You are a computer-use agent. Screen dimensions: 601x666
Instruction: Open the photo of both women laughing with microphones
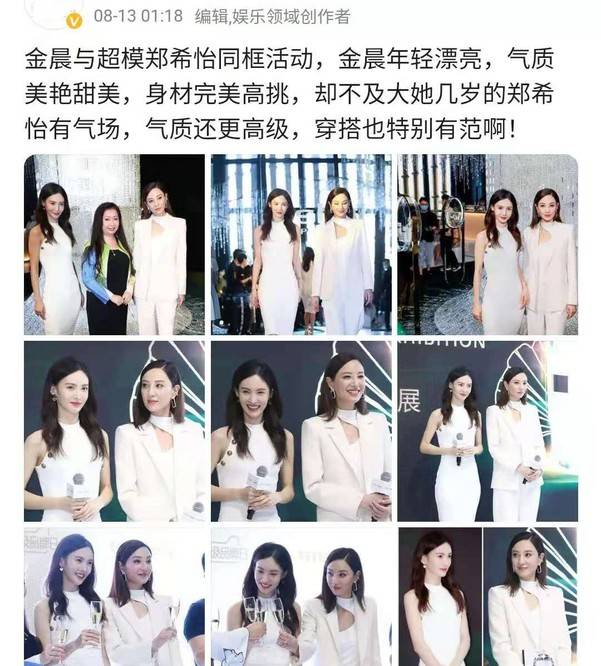301,431
